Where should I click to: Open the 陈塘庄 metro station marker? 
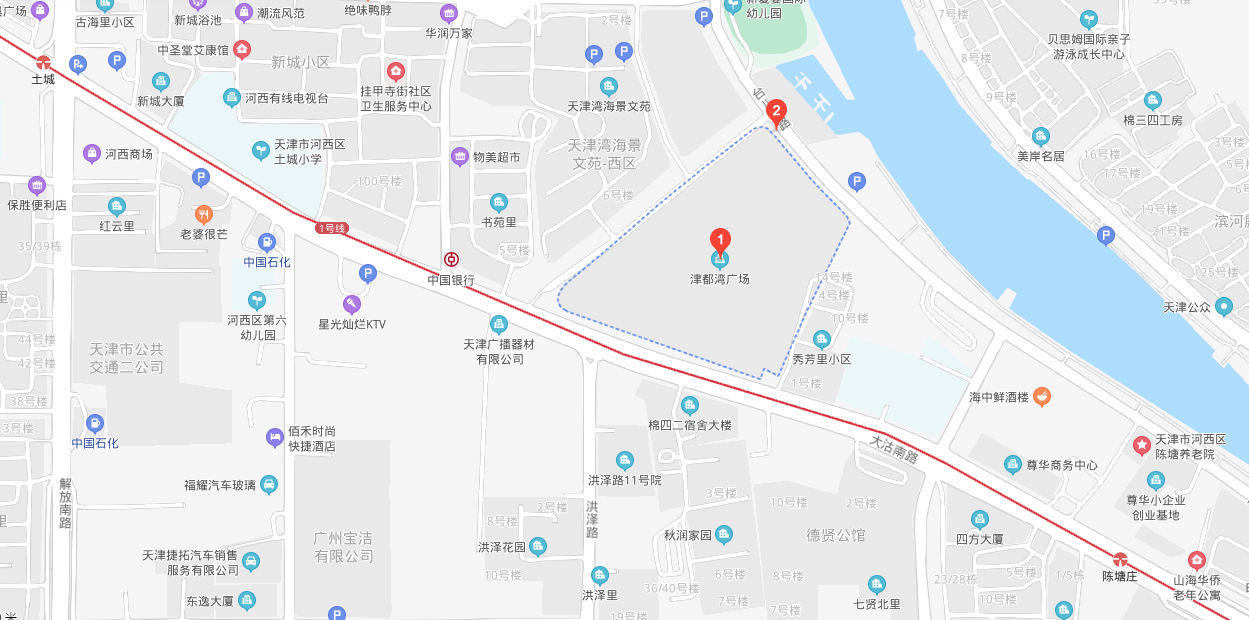(x=1120, y=559)
